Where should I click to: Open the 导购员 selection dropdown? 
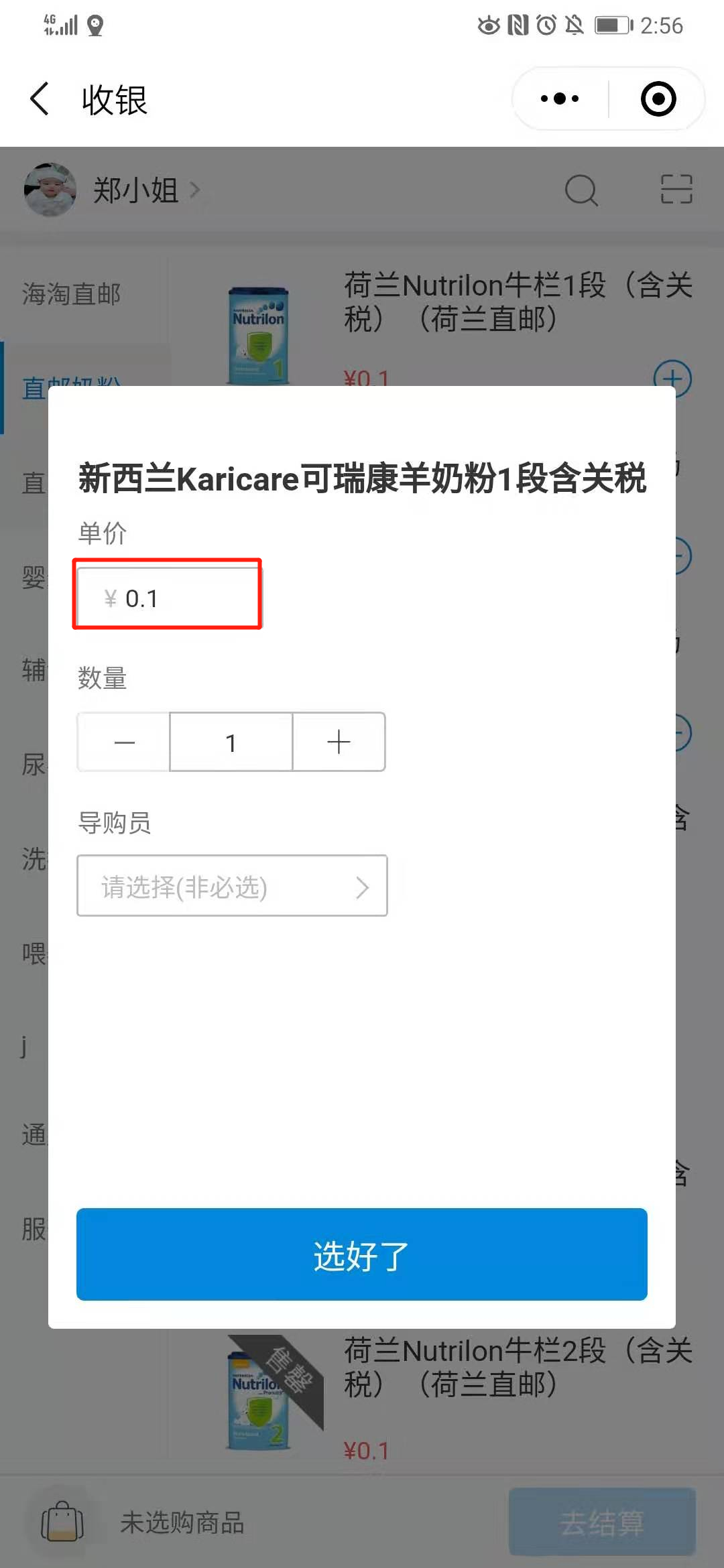[232, 886]
